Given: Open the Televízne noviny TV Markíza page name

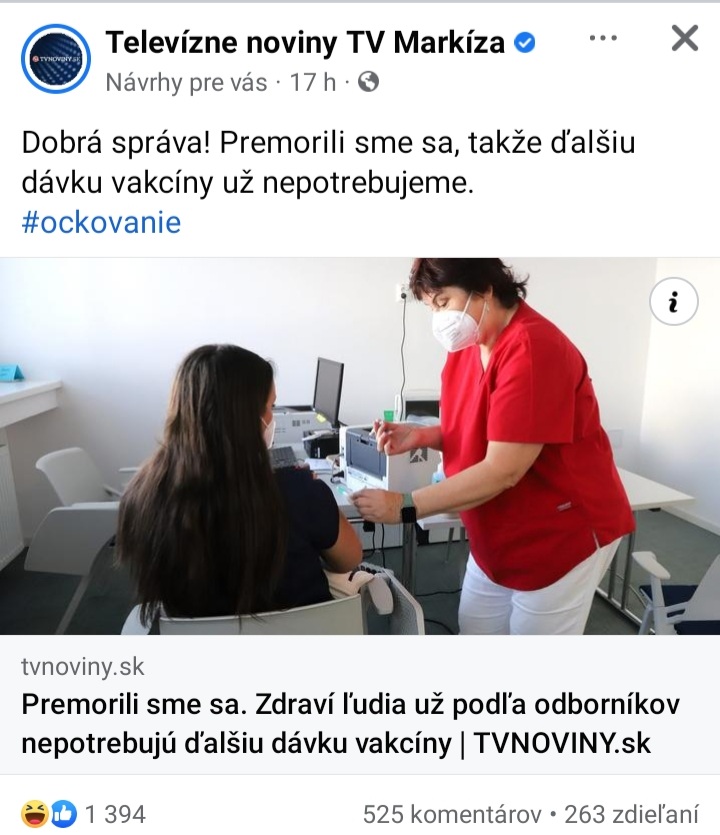Looking at the screenshot, I should click(x=305, y=43).
